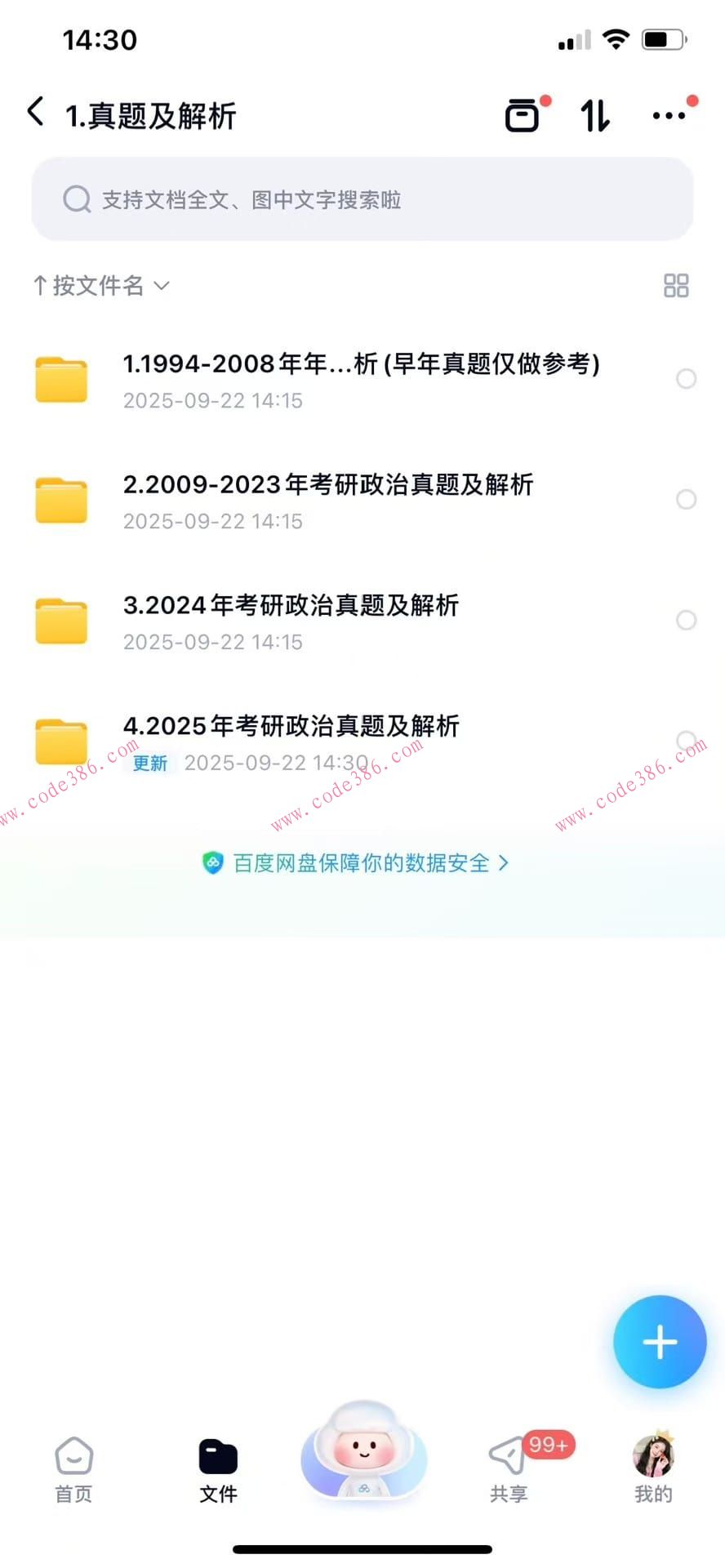This screenshot has width=725, height=1568.
Task: Tap the back arrow to leave this folder
Action: pyautogui.click(x=35, y=110)
